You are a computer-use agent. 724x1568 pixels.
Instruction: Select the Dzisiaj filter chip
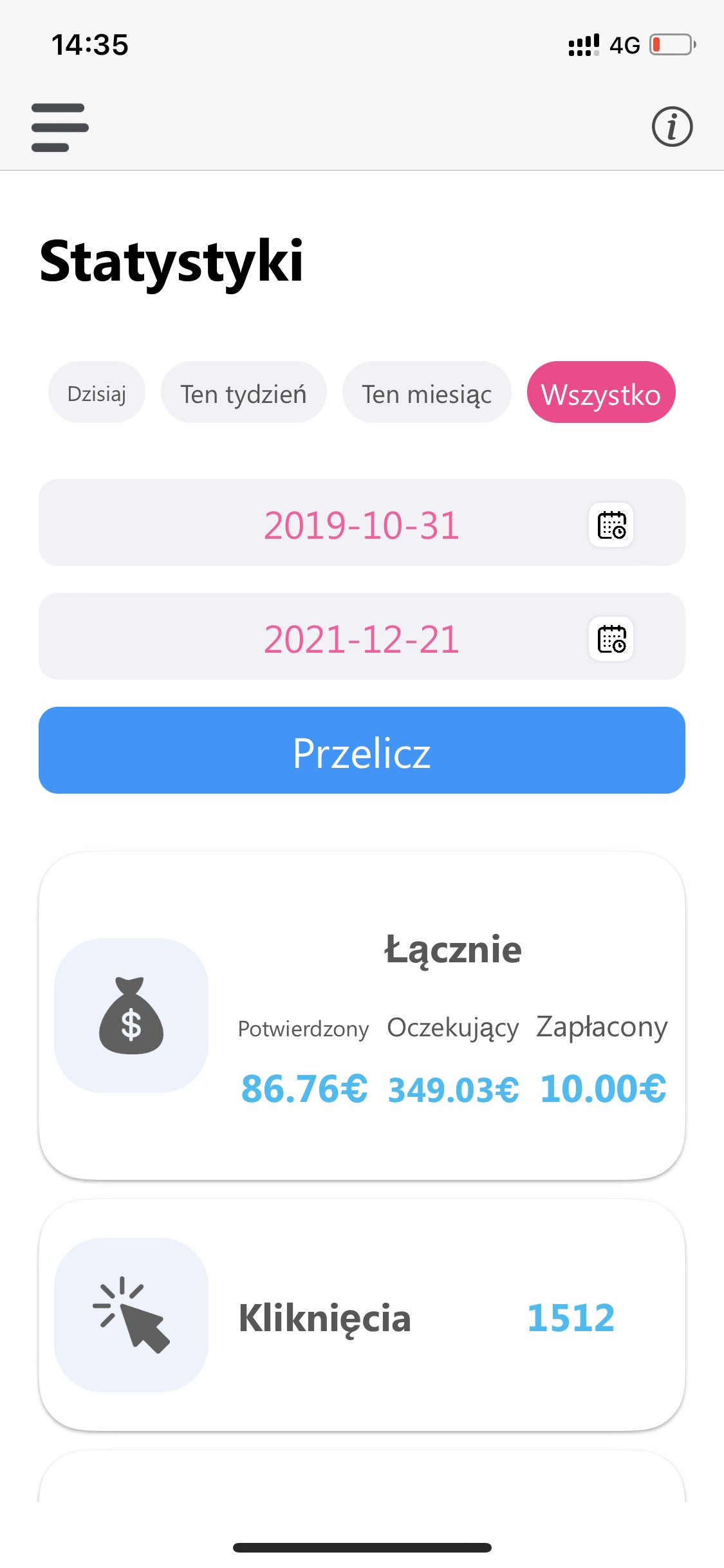pyautogui.click(x=97, y=393)
